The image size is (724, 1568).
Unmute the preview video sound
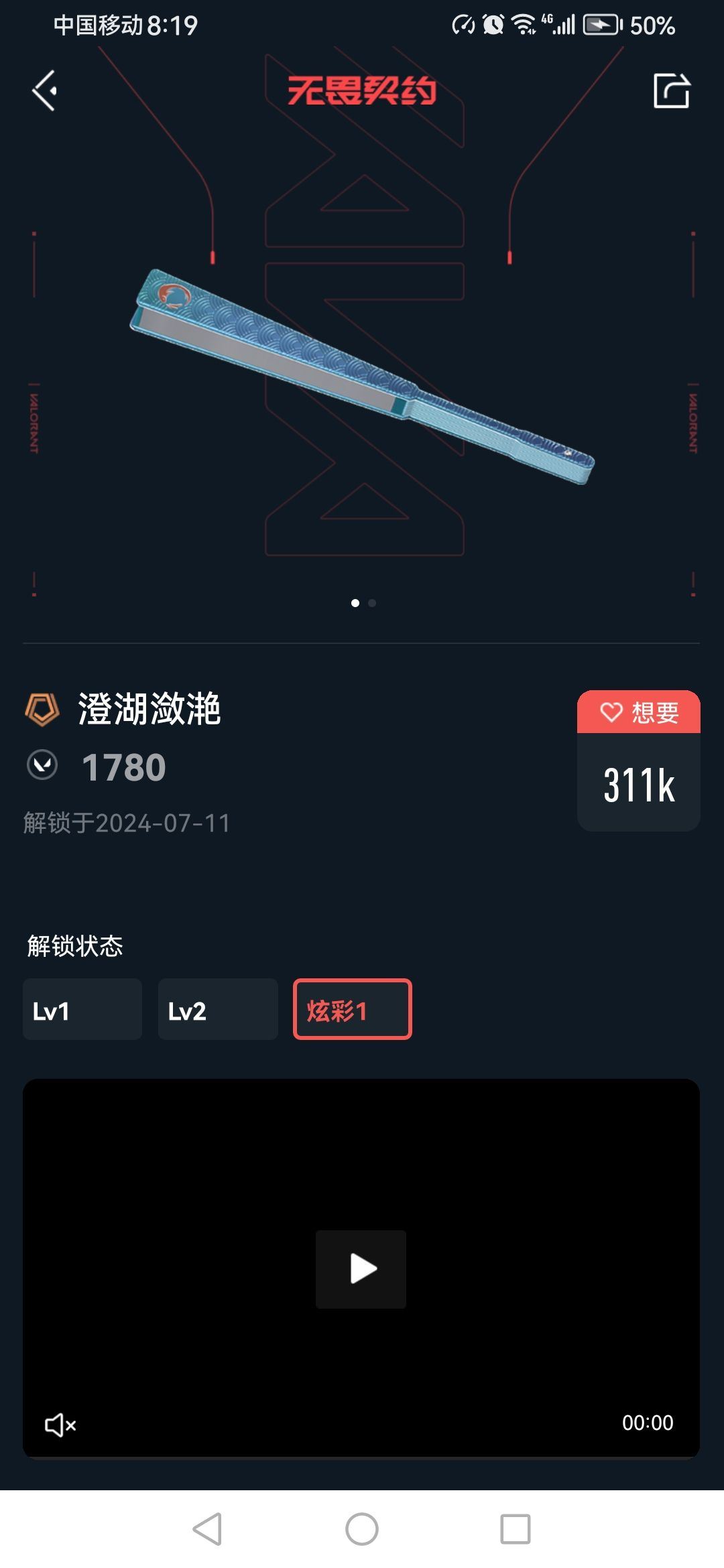coord(60,1425)
